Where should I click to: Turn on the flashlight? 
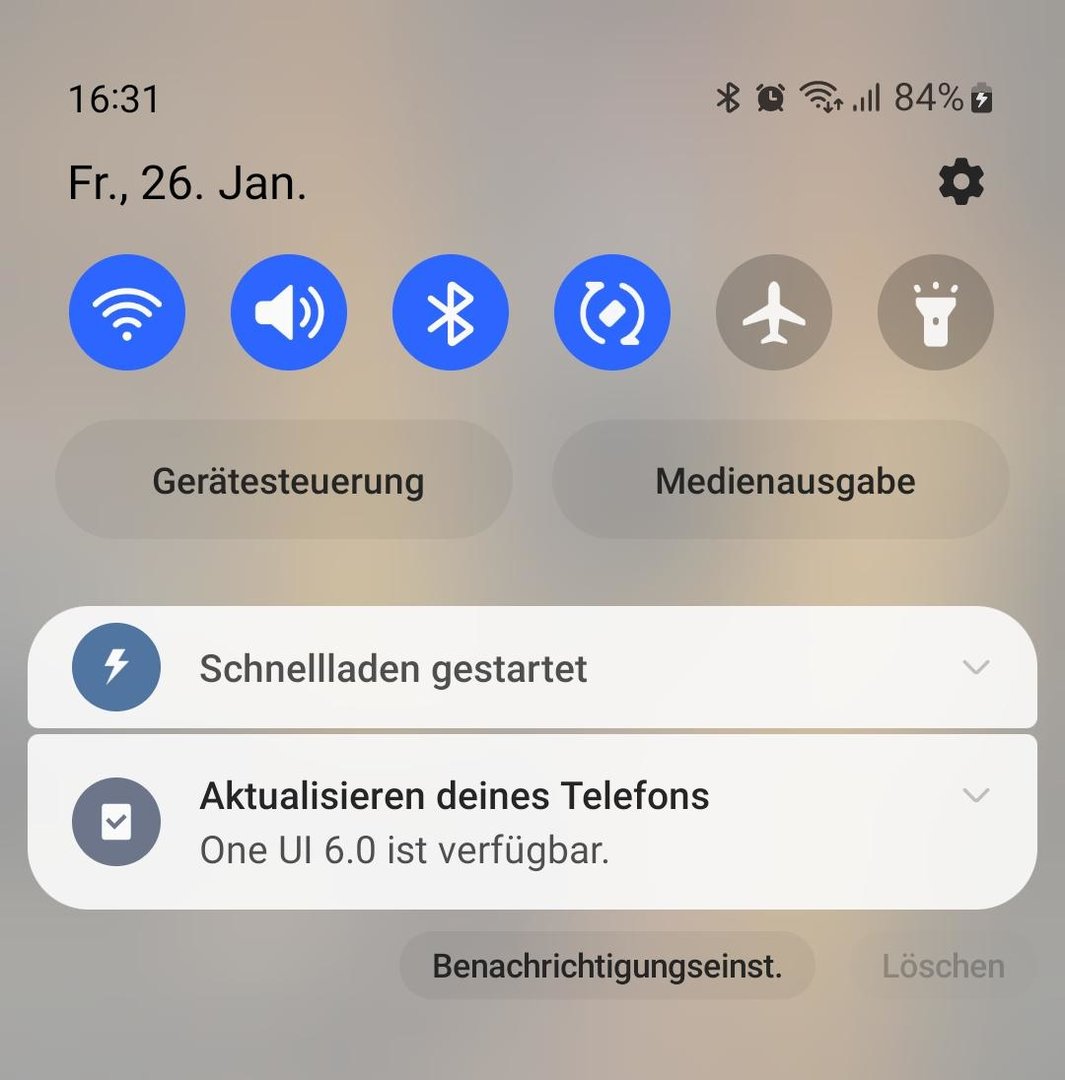click(x=935, y=312)
